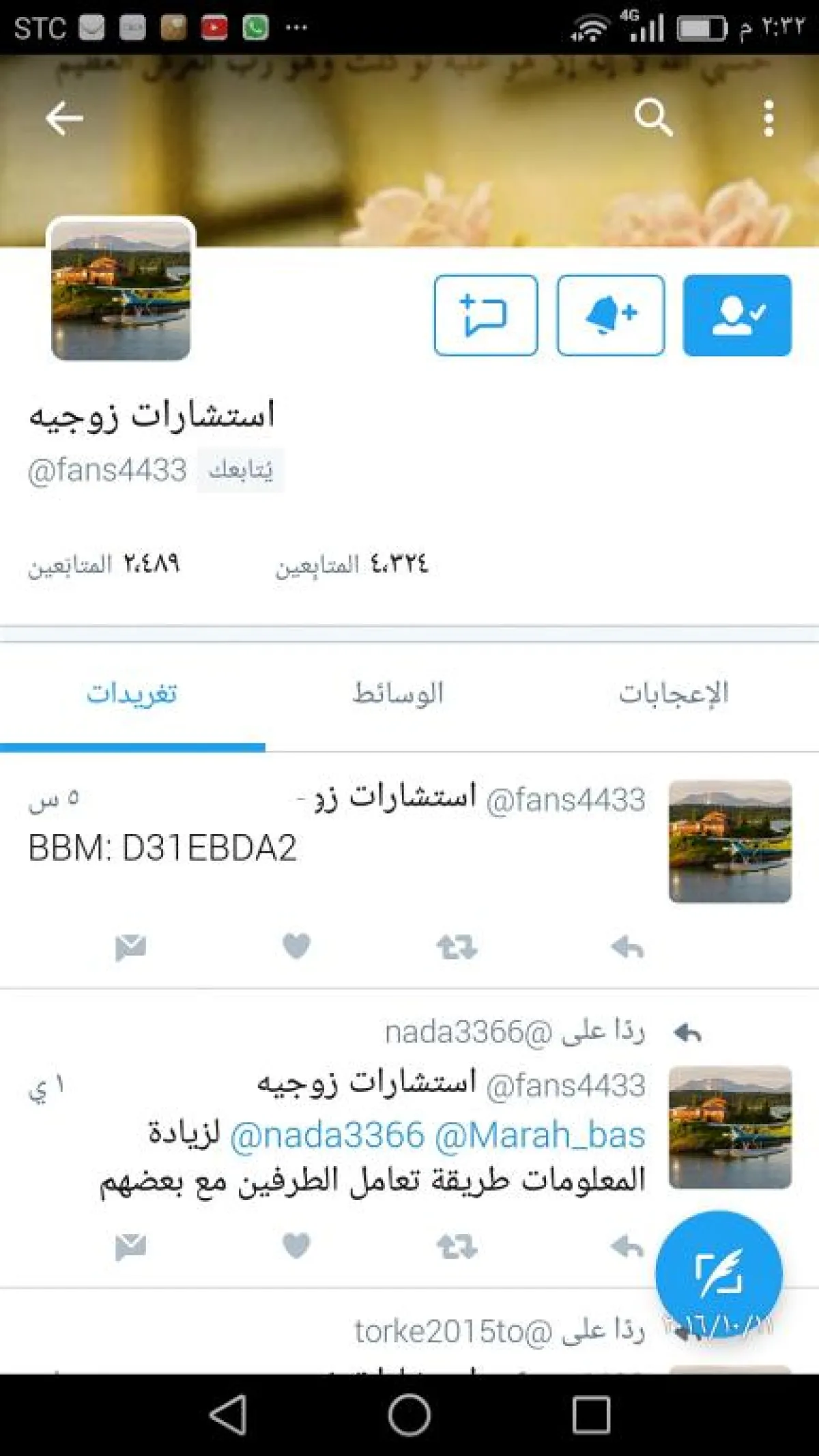Retweet the BBM: D31EBDA2 tweet
Image resolution: width=819 pixels, height=1456 pixels.
457,947
